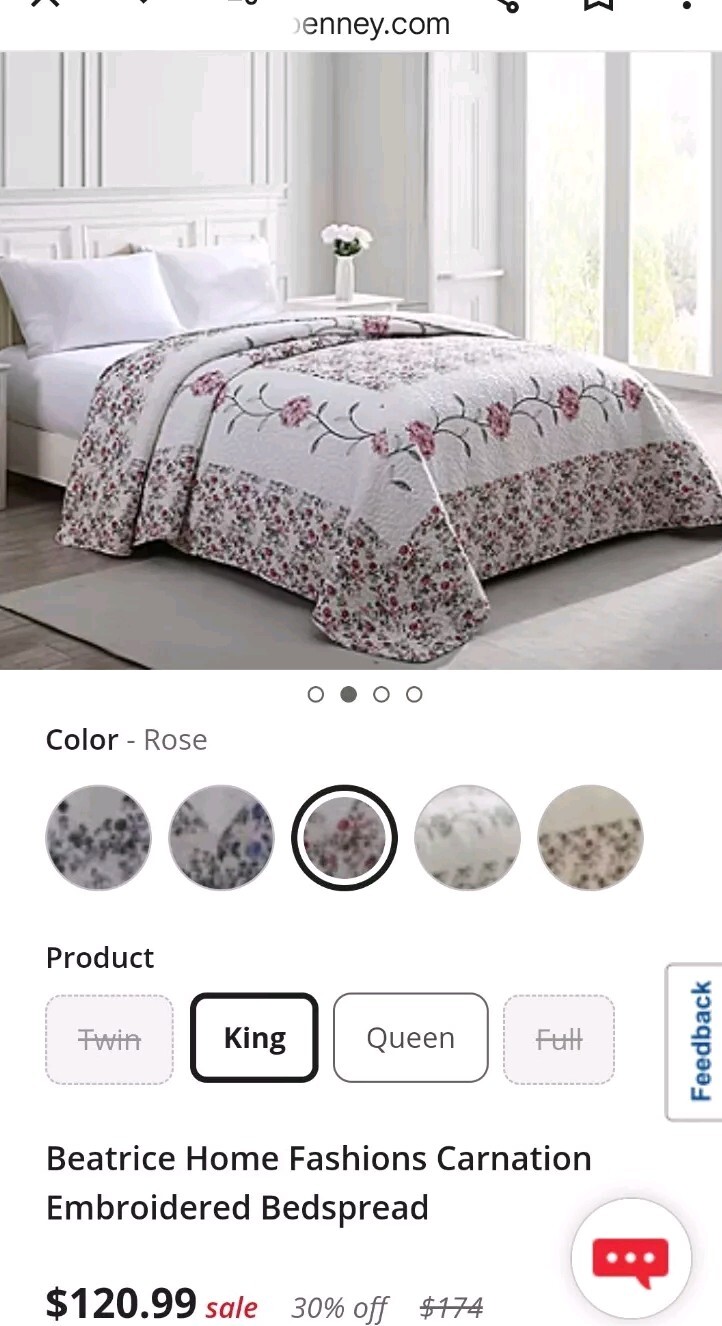The width and height of the screenshot is (722, 1326).
Task: Select the first gray floral color swatch
Action: pos(98,838)
